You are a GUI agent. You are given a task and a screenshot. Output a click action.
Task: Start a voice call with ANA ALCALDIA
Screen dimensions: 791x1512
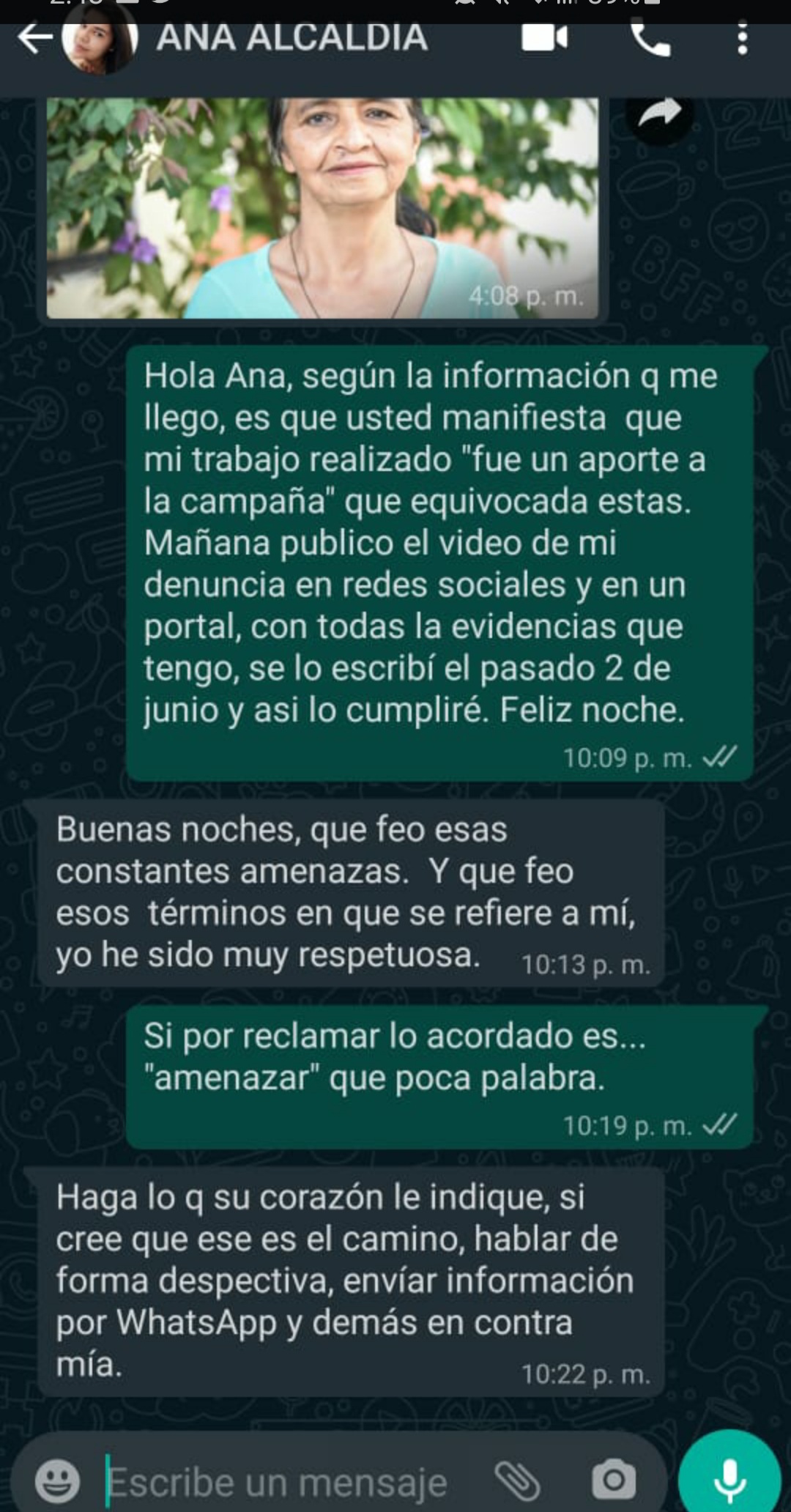[650, 39]
